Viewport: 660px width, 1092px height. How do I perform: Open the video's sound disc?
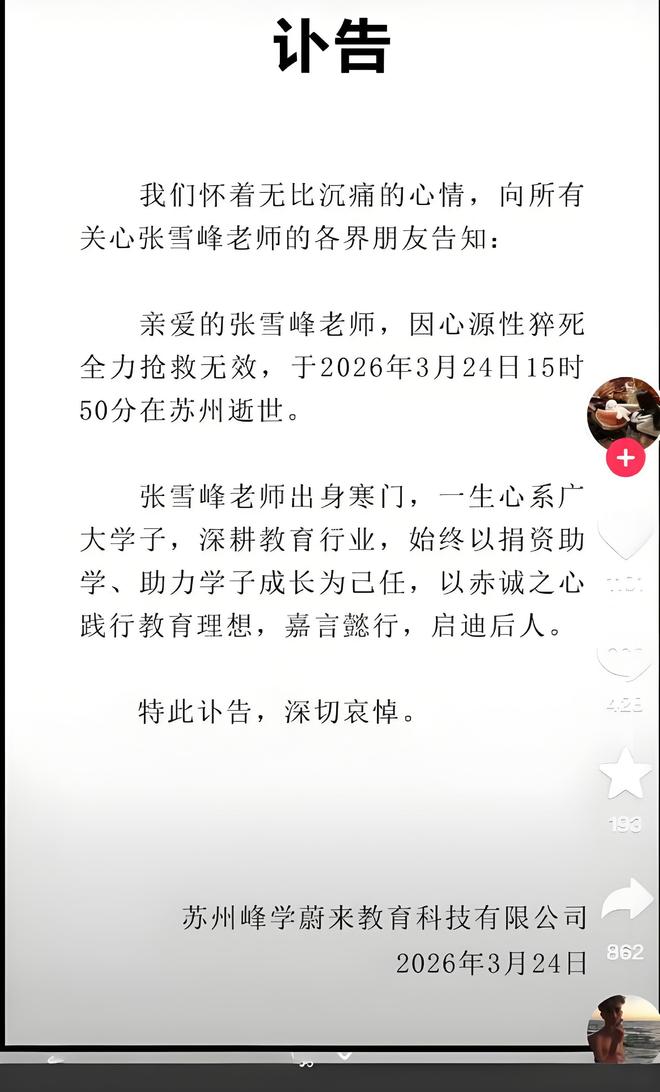tap(624, 1030)
